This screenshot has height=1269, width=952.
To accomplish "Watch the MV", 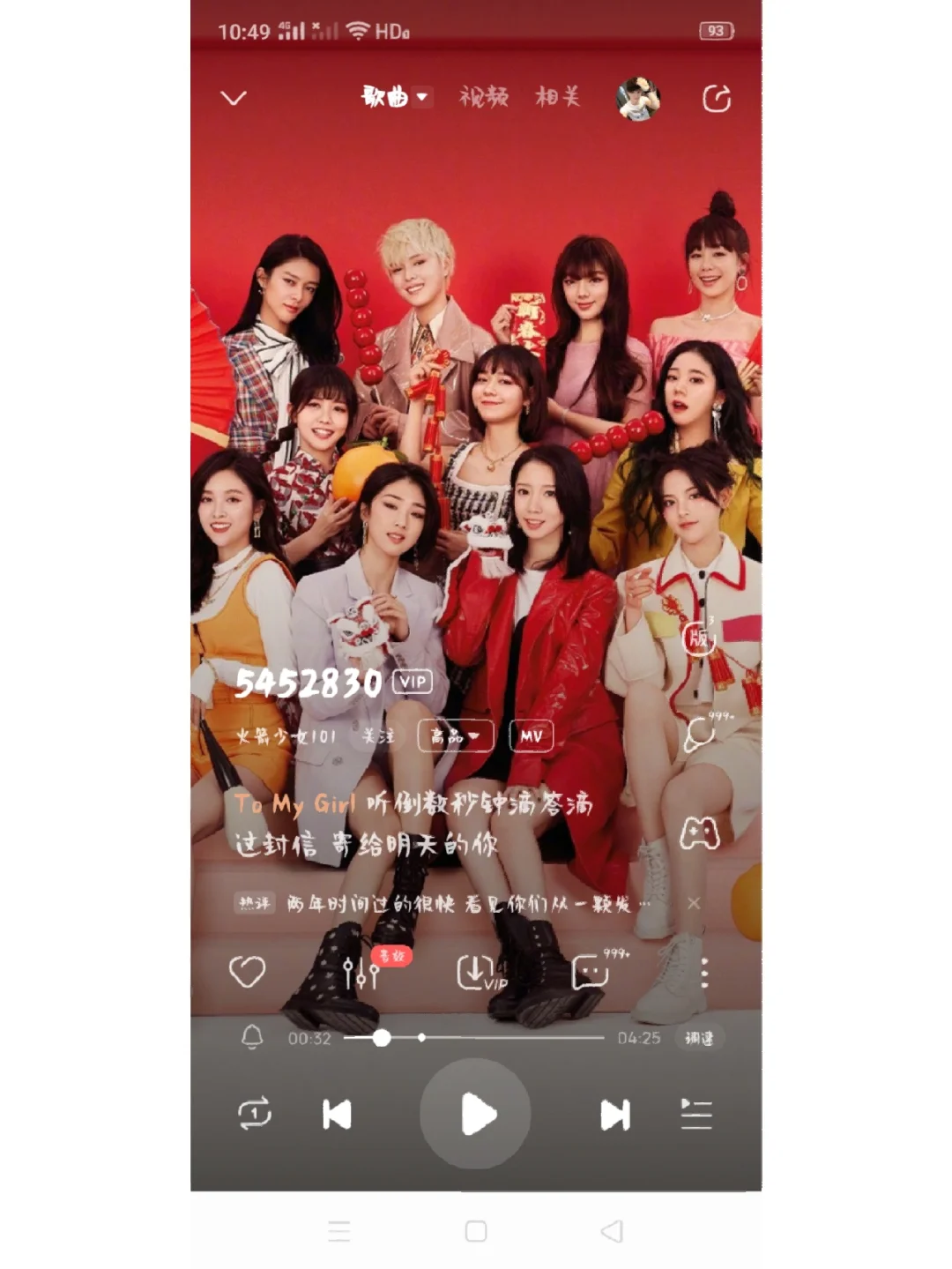I will [x=532, y=735].
